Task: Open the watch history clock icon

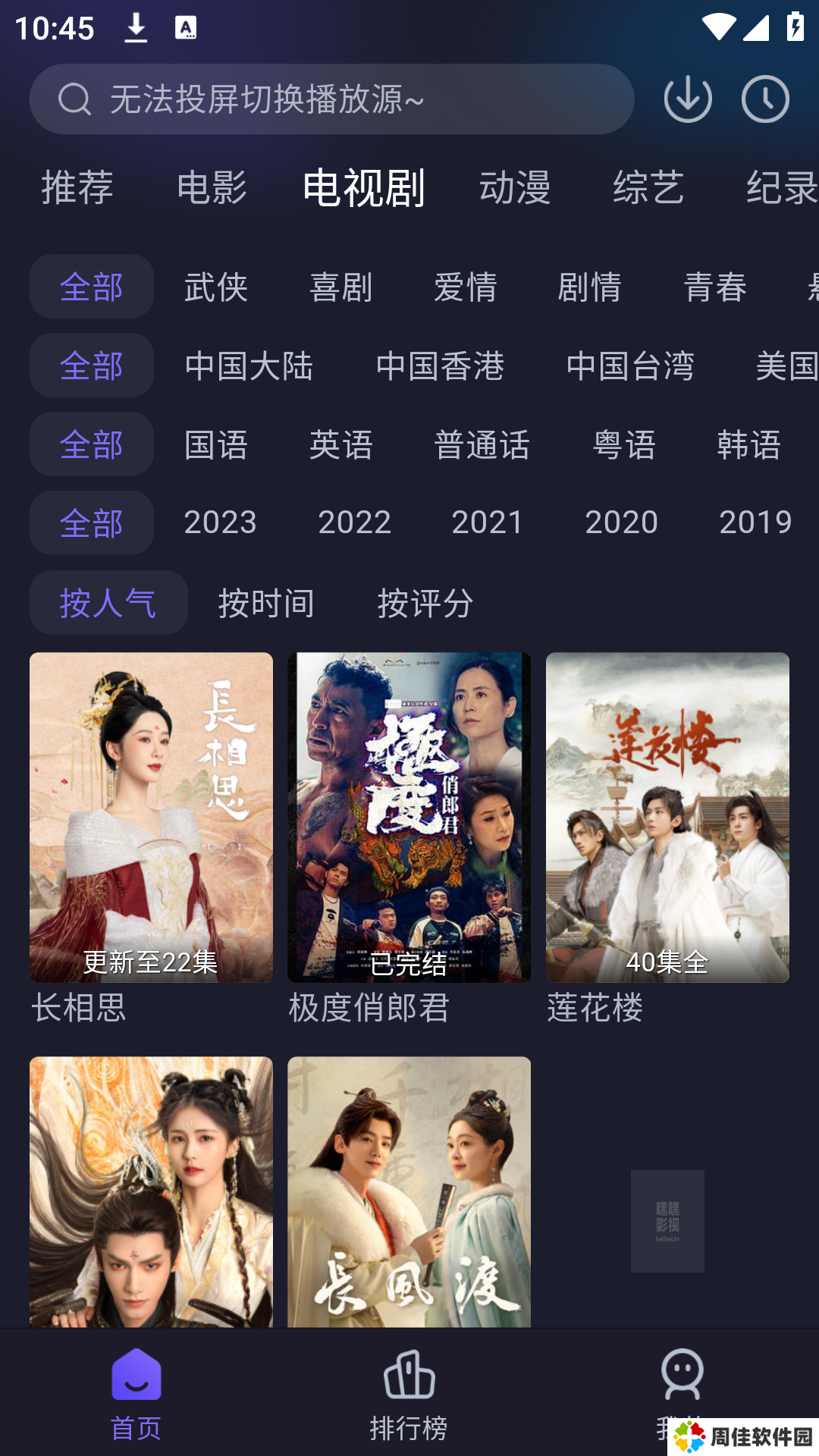Action: tap(765, 99)
